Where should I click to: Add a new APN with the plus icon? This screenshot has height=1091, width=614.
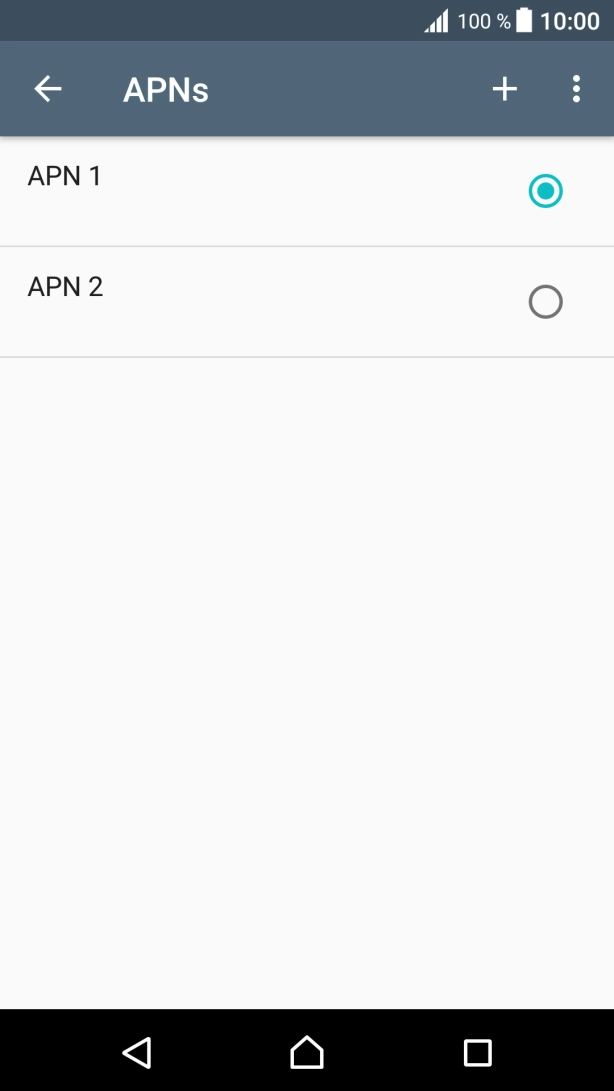505,89
